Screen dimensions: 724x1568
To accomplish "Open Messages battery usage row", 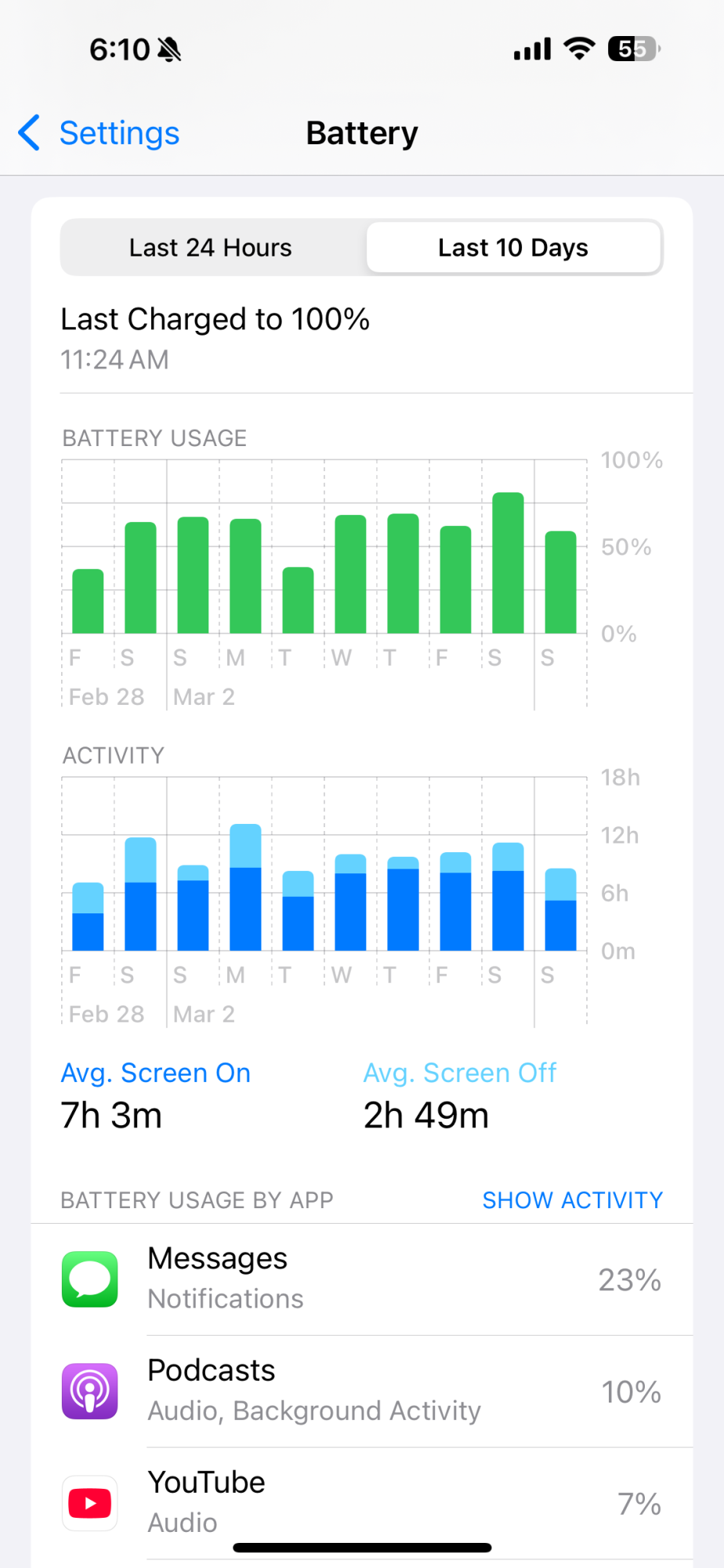I will 362,1279.
